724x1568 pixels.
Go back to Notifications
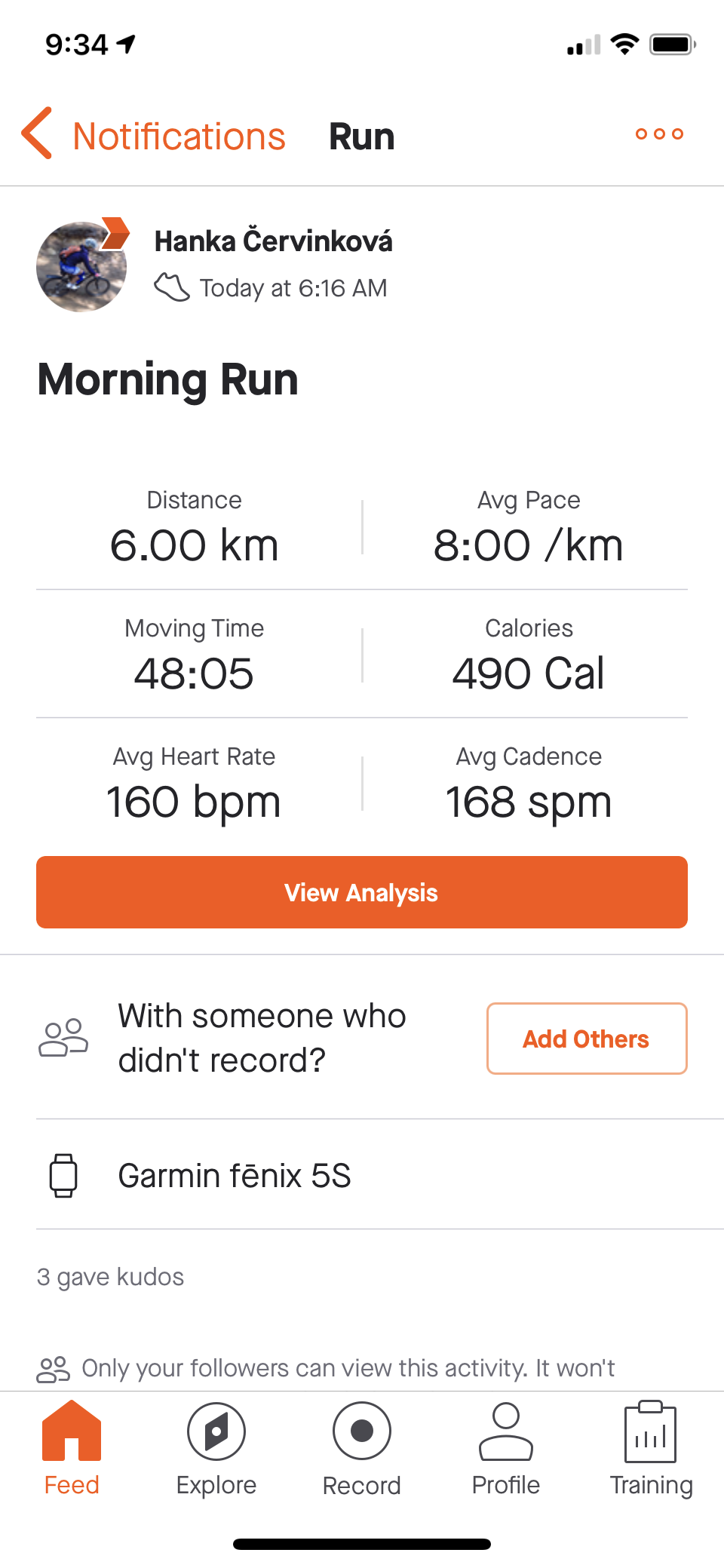tap(154, 136)
